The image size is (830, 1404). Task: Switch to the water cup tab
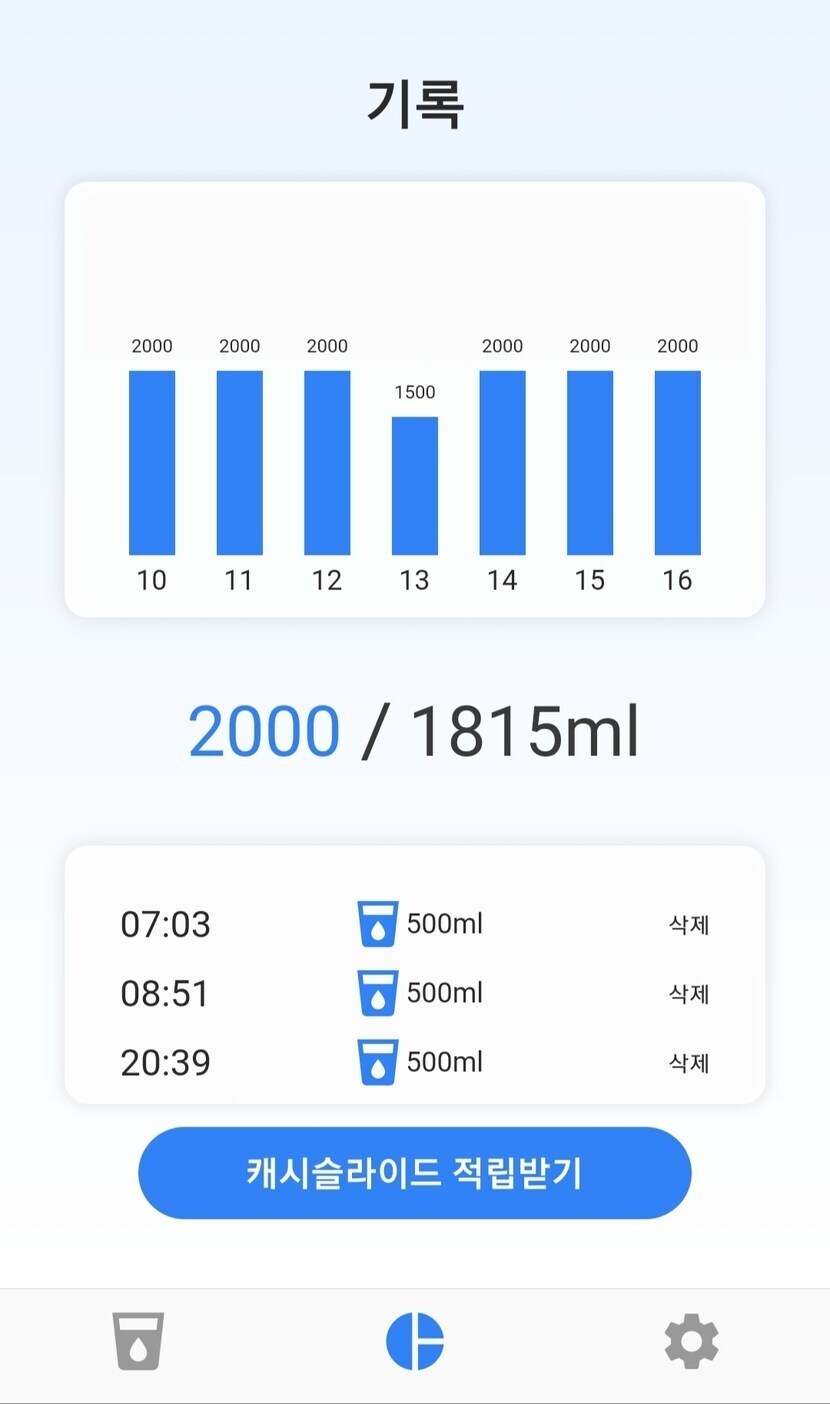point(138,1341)
